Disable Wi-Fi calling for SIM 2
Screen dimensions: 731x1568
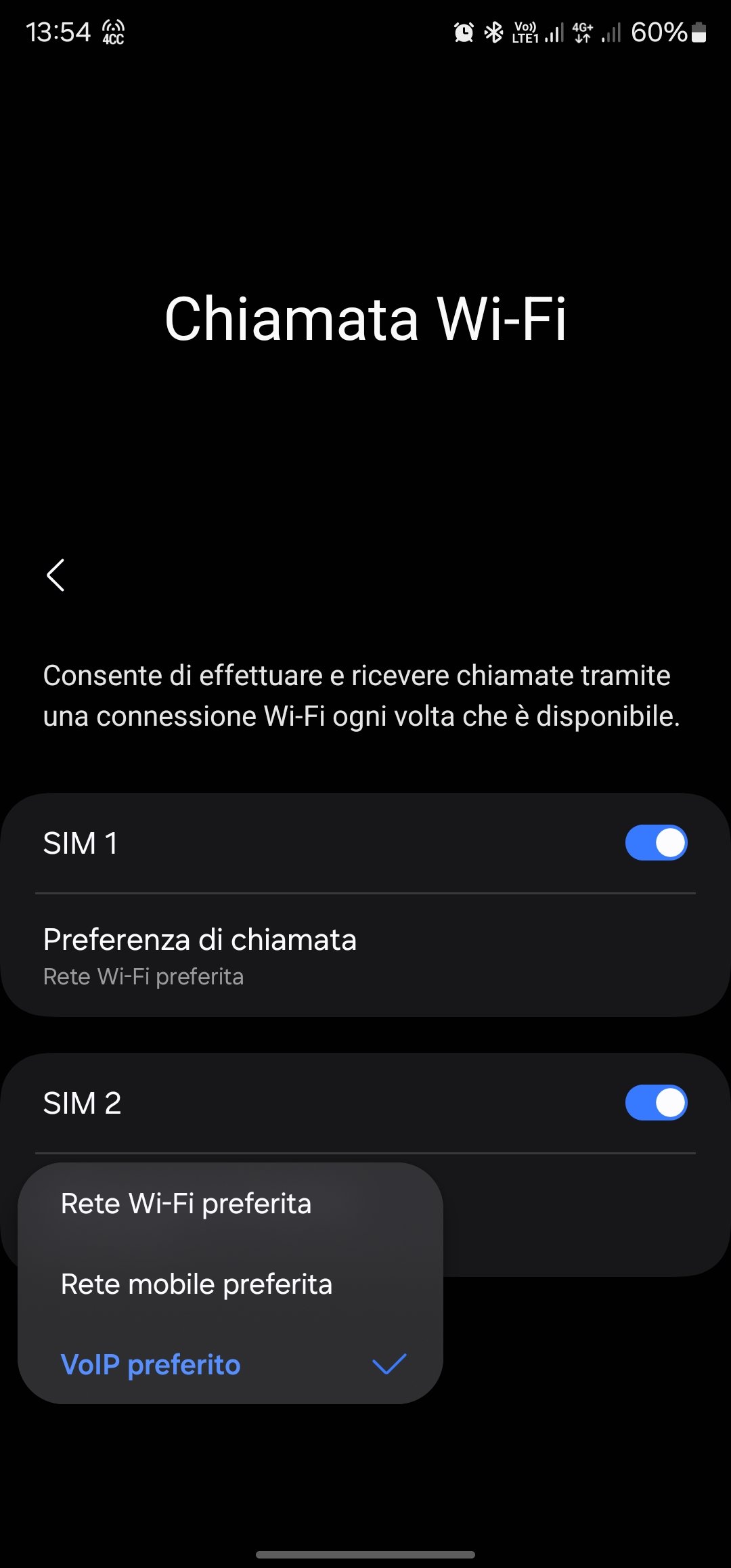(x=655, y=1103)
